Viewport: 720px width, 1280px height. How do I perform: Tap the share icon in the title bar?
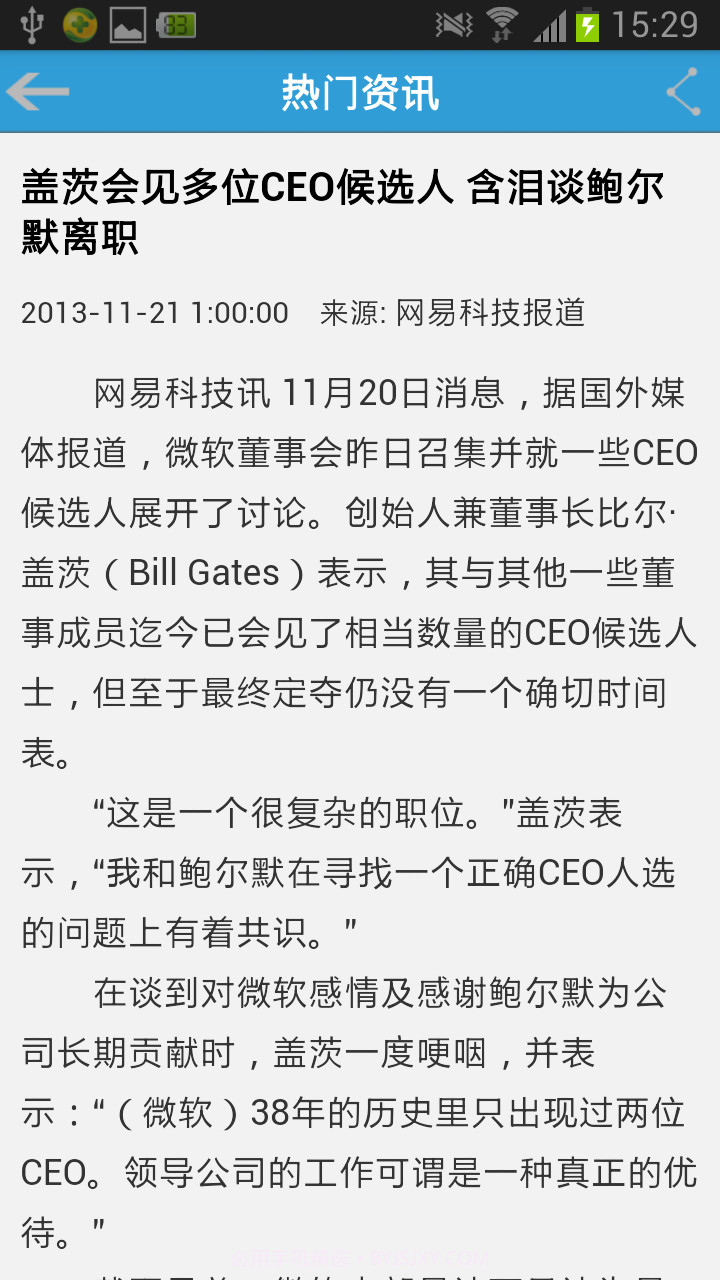coord(683,93)
